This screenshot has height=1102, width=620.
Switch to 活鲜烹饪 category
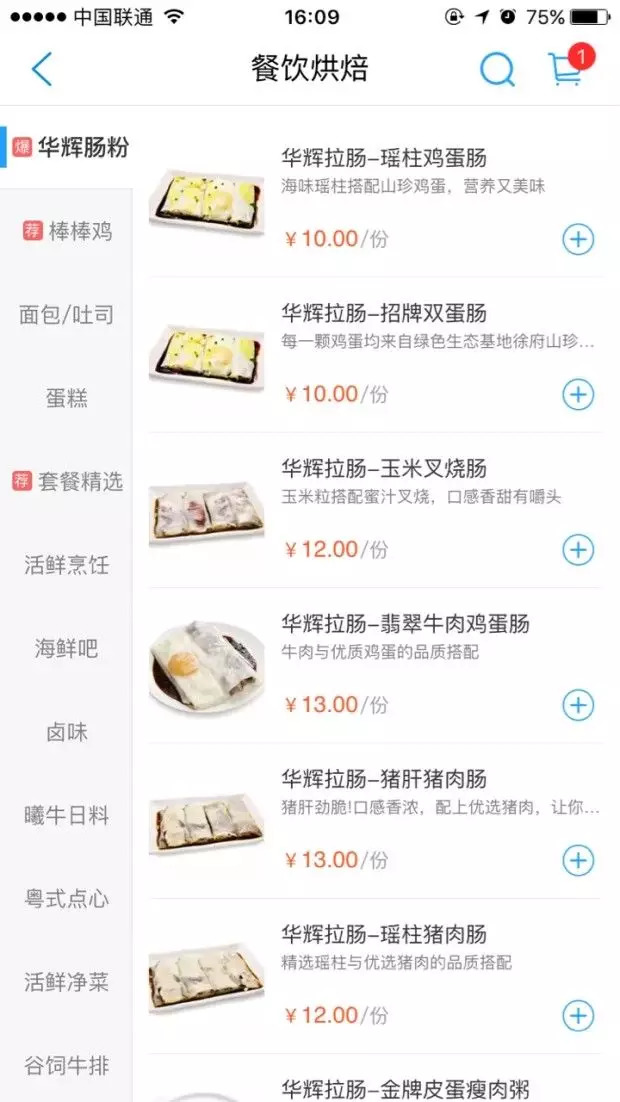click(x=67, y=564)
